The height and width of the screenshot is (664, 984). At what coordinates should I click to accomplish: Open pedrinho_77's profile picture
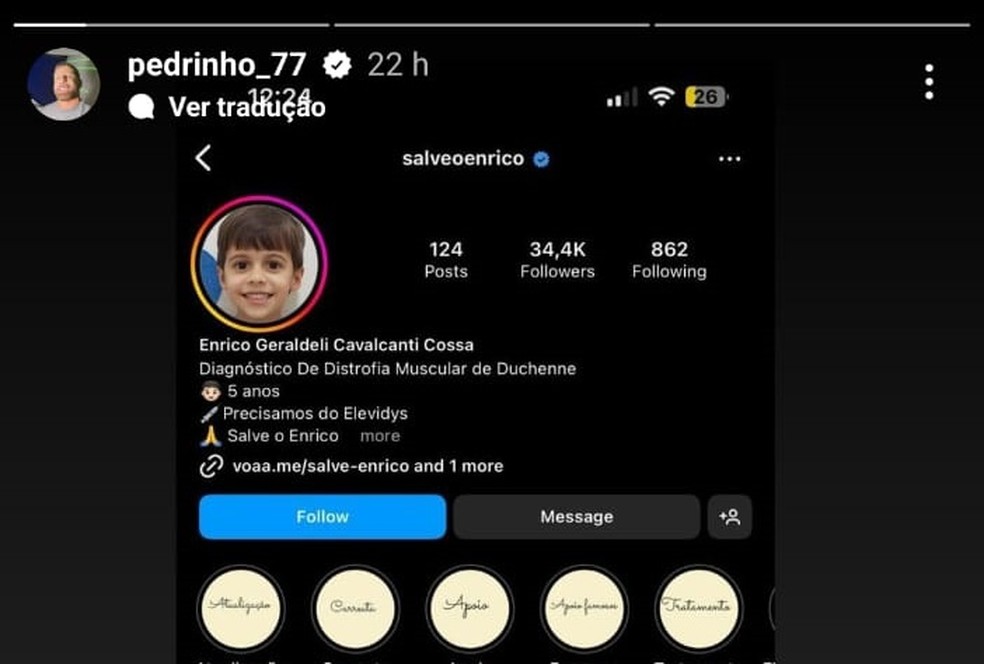click(63, 84)
